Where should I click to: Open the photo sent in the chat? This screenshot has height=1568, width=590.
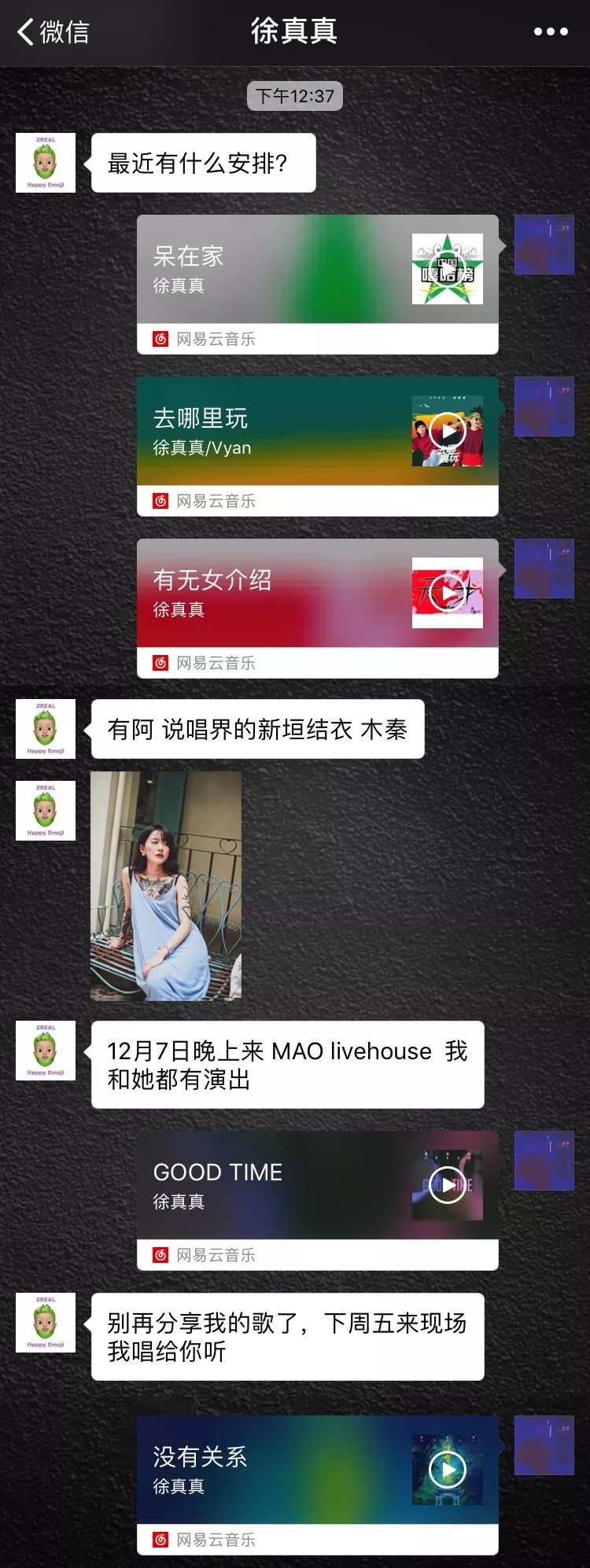pyautogui.click(x=166, y=885)
